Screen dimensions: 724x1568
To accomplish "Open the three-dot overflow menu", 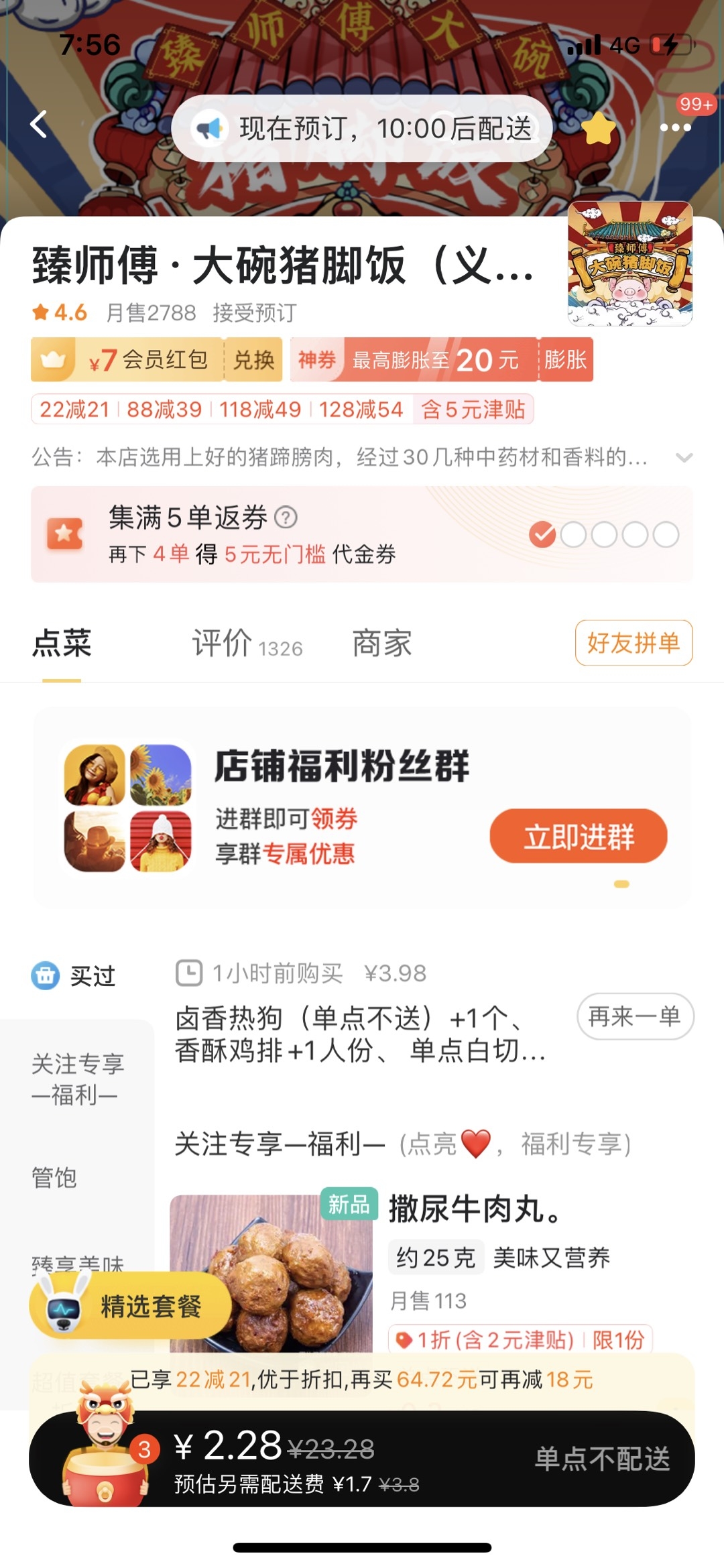I will [x=674, y=127].
